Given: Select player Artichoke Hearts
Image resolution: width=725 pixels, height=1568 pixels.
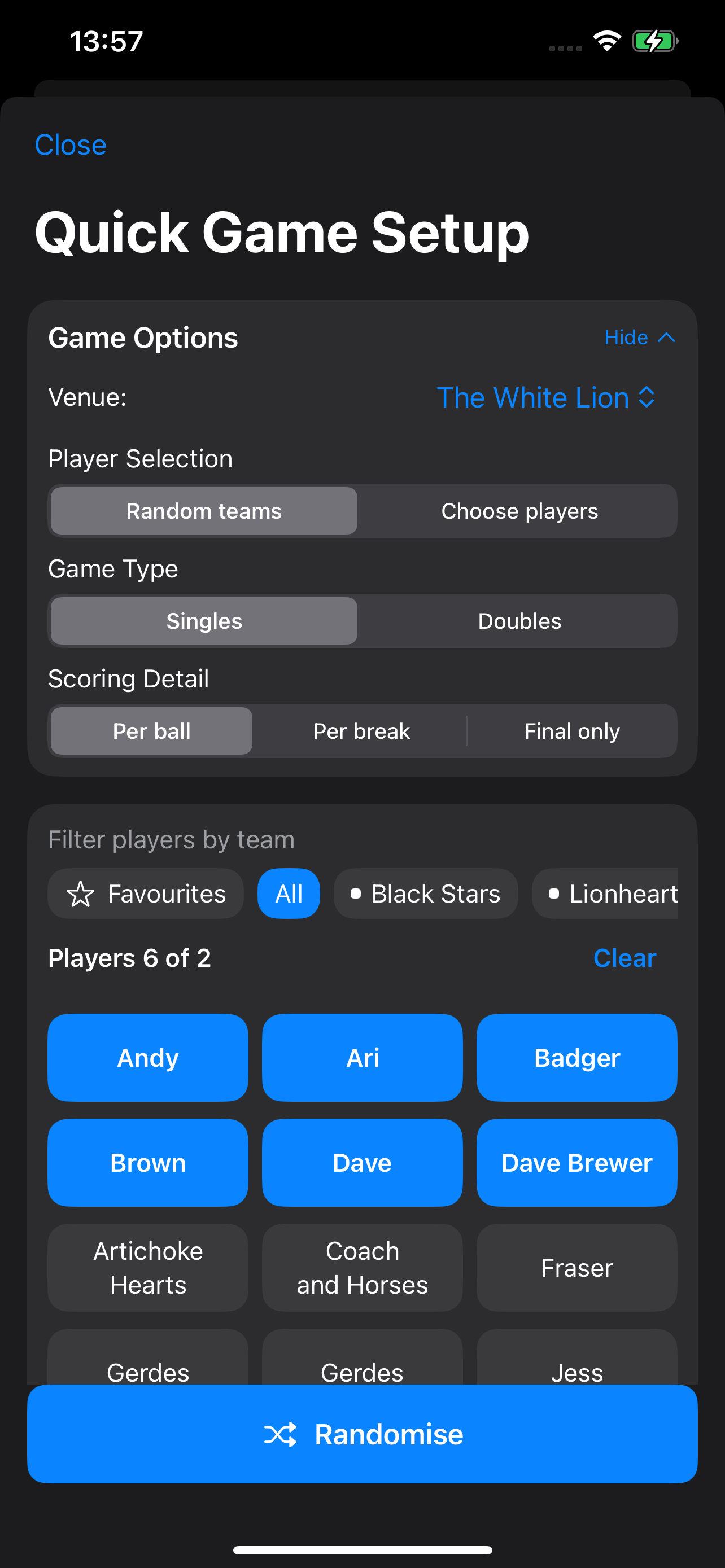Looking at the screenshot, I should 147,1267.
